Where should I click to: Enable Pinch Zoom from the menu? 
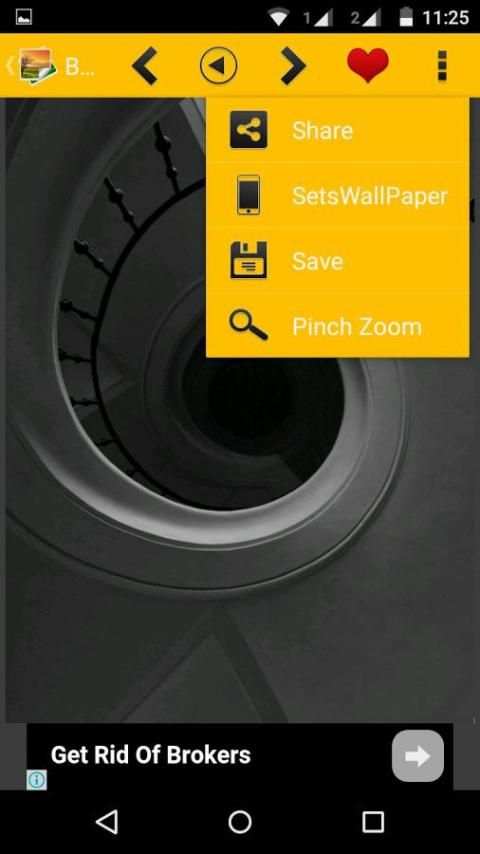pos(338,326)
